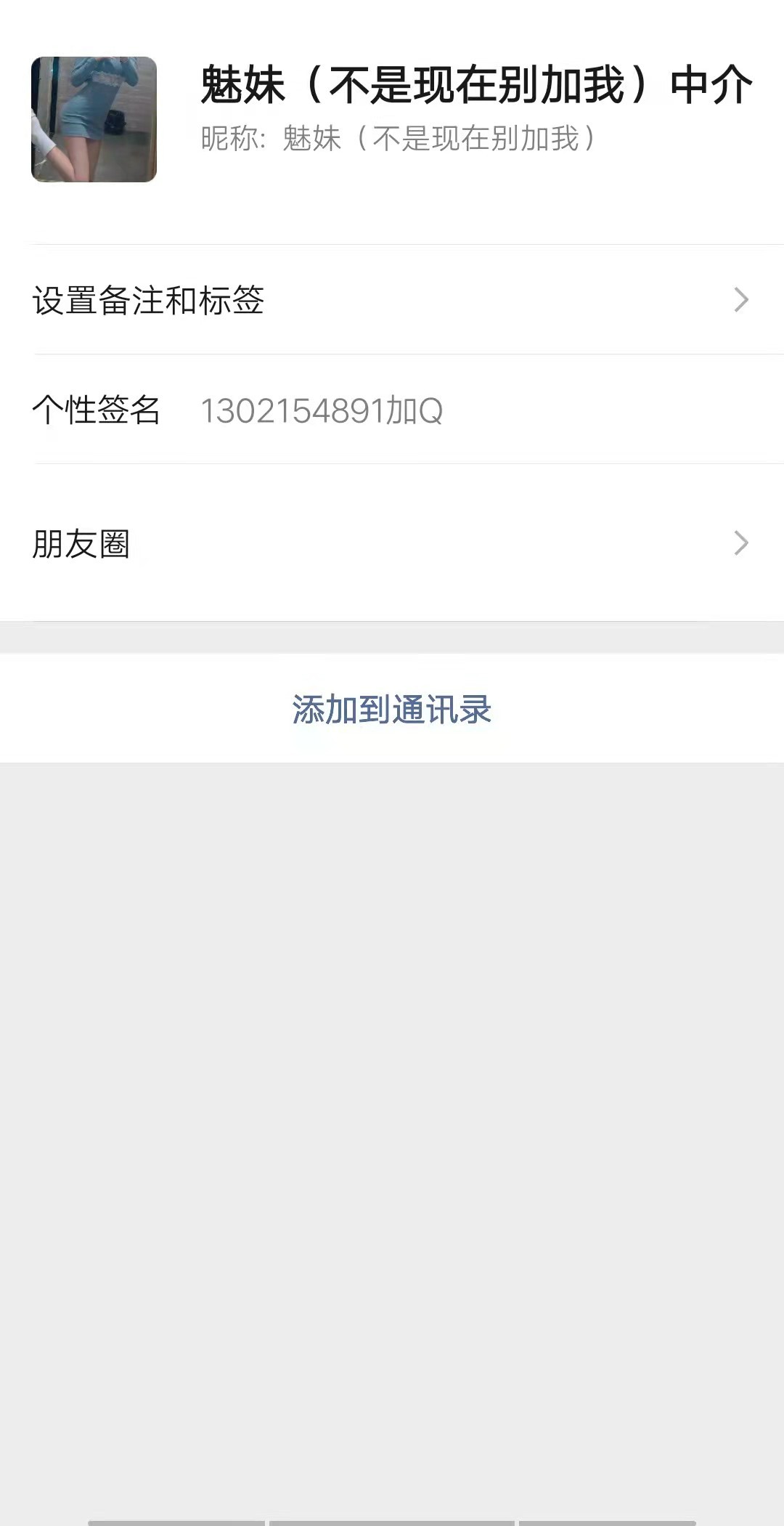Image resolution: width=784 pixels, height=1526 pixels.
Task: Select the nickname line under the title
Action: tap(399, 139)
